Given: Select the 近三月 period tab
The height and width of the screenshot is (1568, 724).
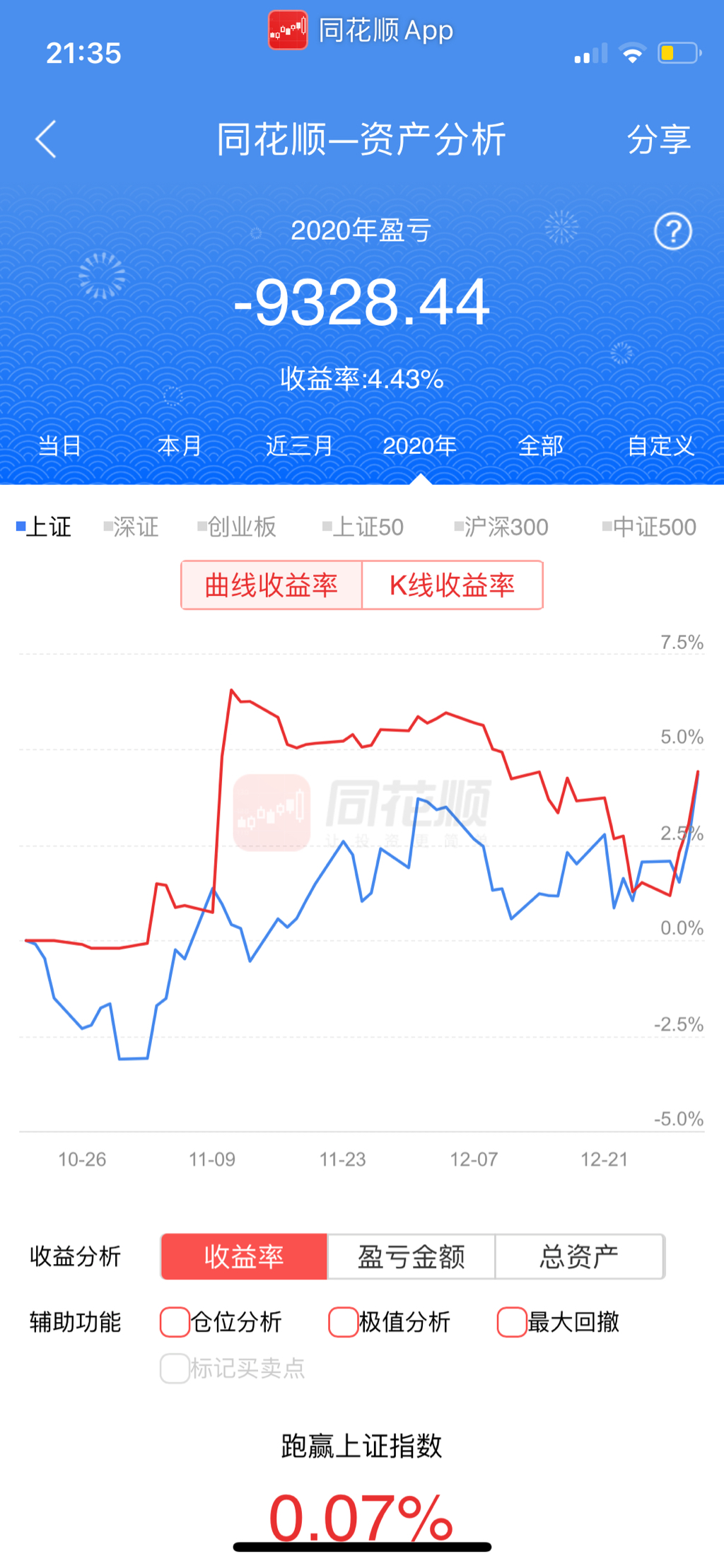Looking at the screenshot, I should pos(300,445).
